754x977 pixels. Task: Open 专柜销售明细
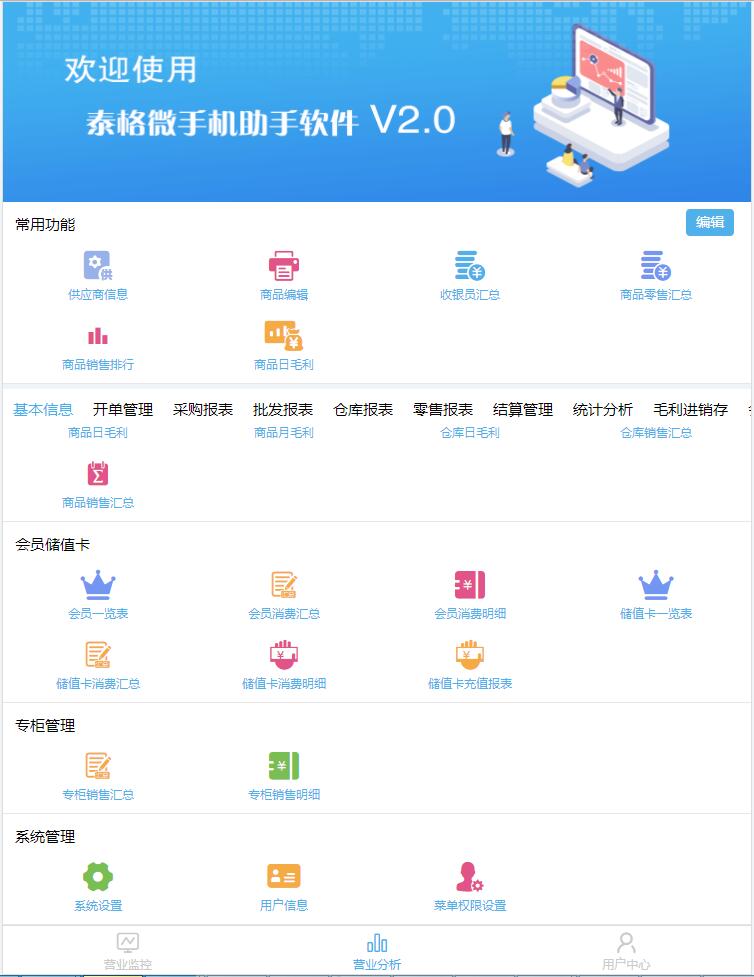pos(284,776)
